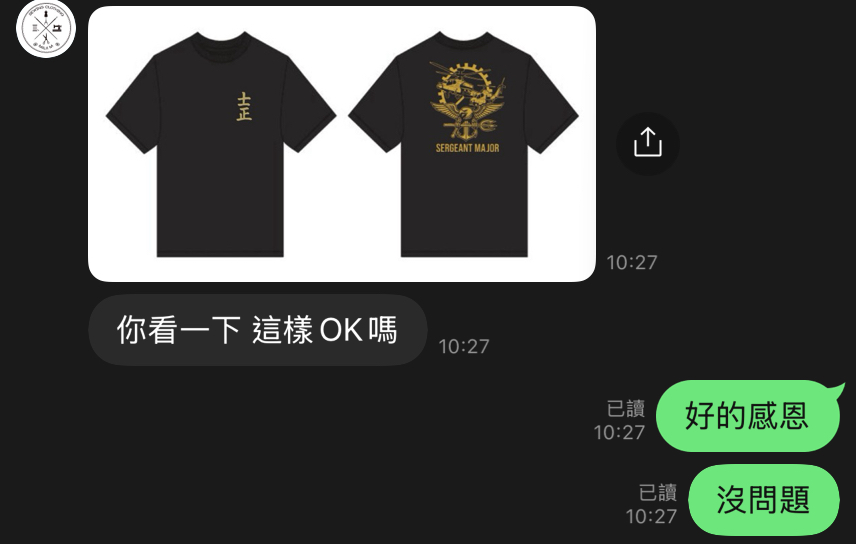Image resolution: width=856 pixels, height=544 pixels.
Task: Open the black T-shirt design image
Action: point(342,144)
